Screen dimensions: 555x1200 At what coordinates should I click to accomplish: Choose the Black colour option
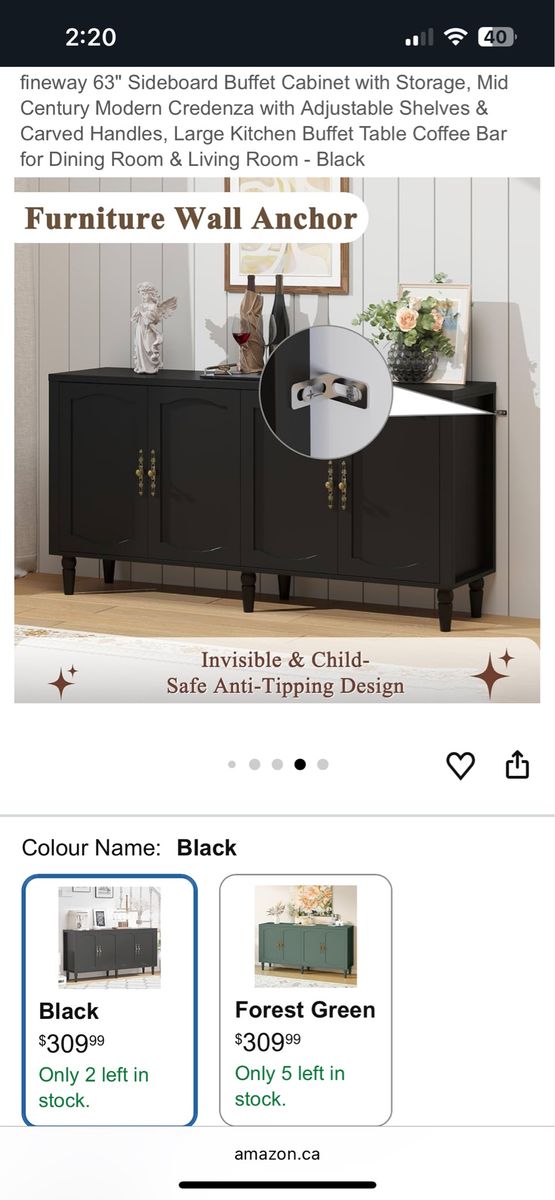(110, 999)
